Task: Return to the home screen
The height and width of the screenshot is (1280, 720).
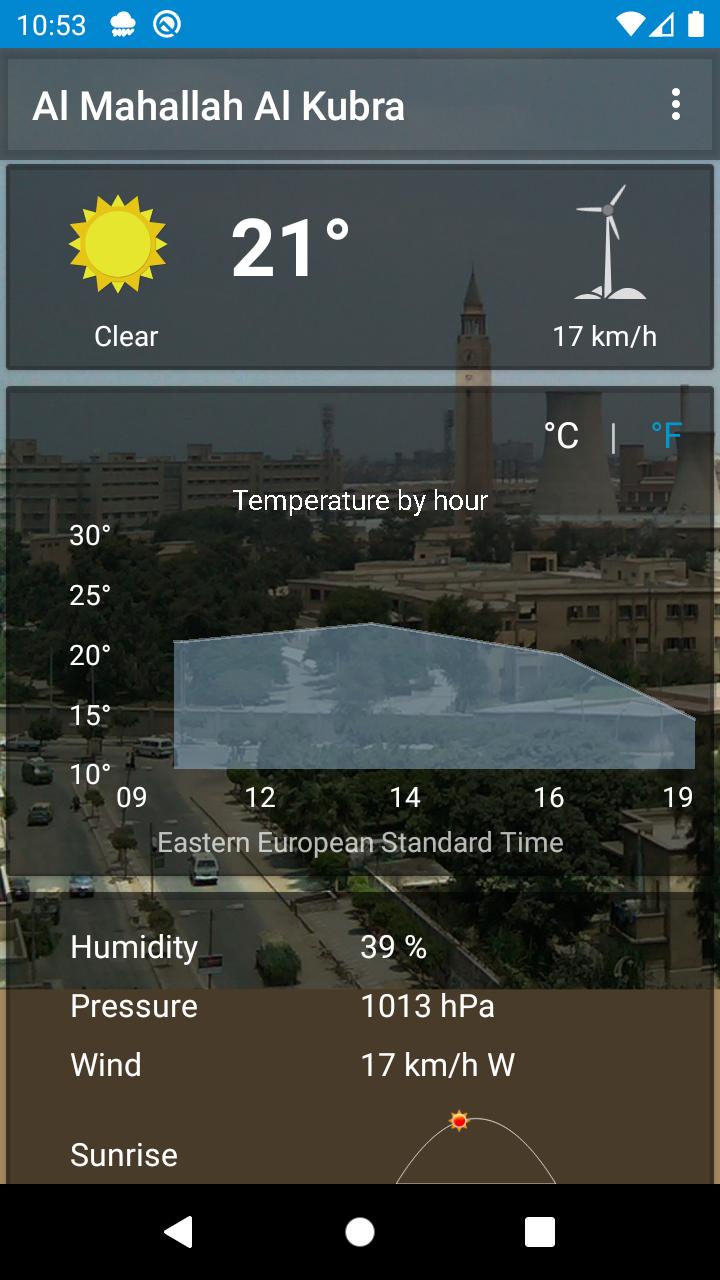Action: click(360, 1232)
